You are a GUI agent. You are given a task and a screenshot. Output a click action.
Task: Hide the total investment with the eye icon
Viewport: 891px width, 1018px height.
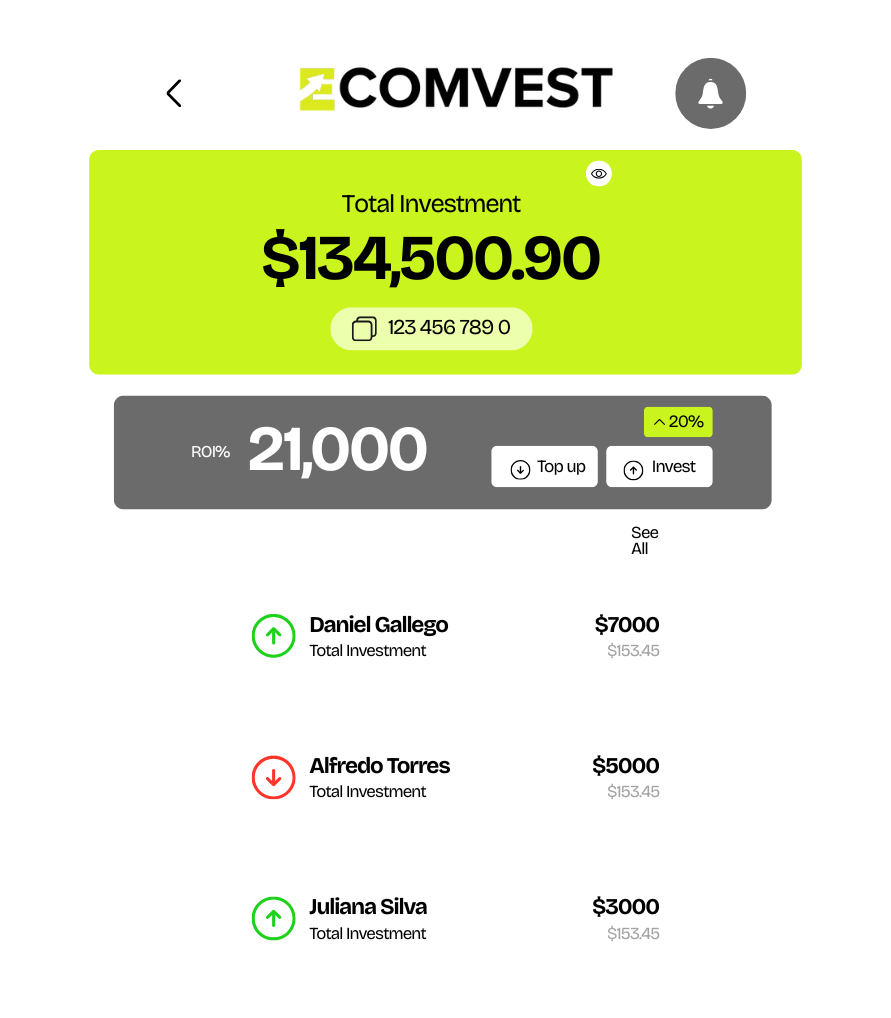[599, 174]
